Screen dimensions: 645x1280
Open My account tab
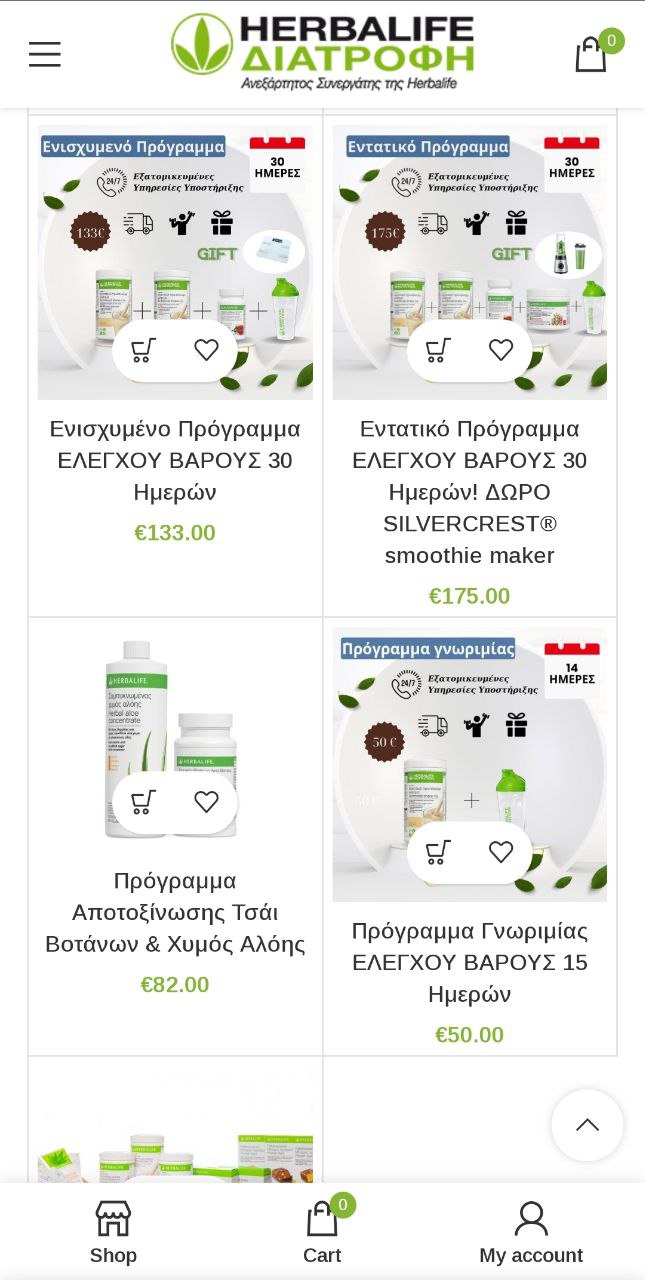click(530, 1232)
